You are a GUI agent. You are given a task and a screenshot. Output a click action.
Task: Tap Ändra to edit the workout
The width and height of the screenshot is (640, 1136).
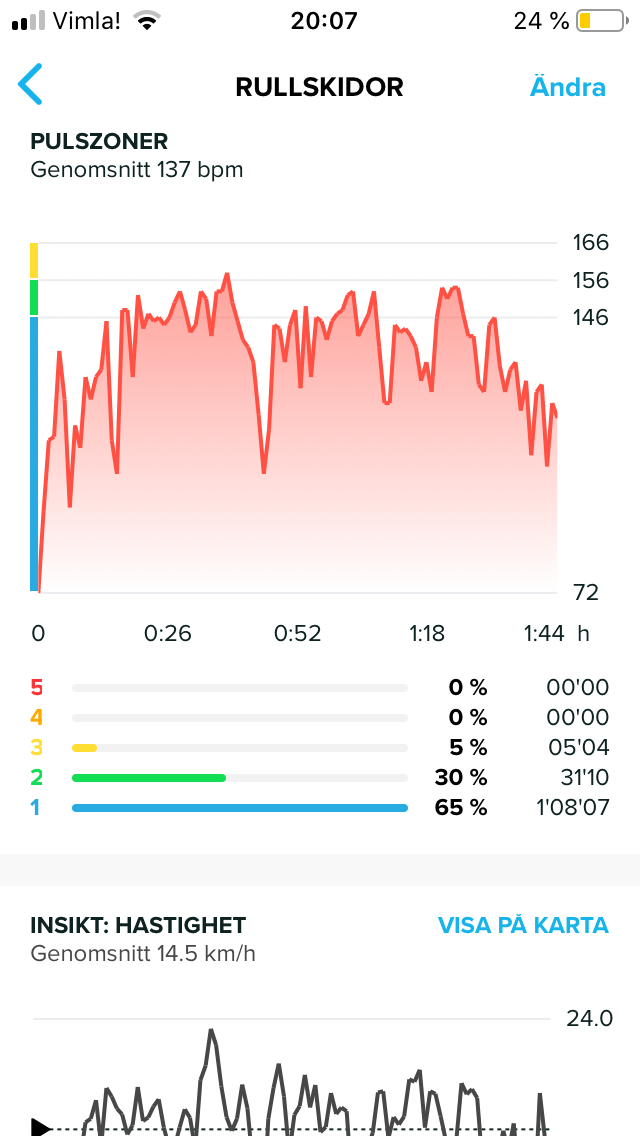[x=568, y=87]
